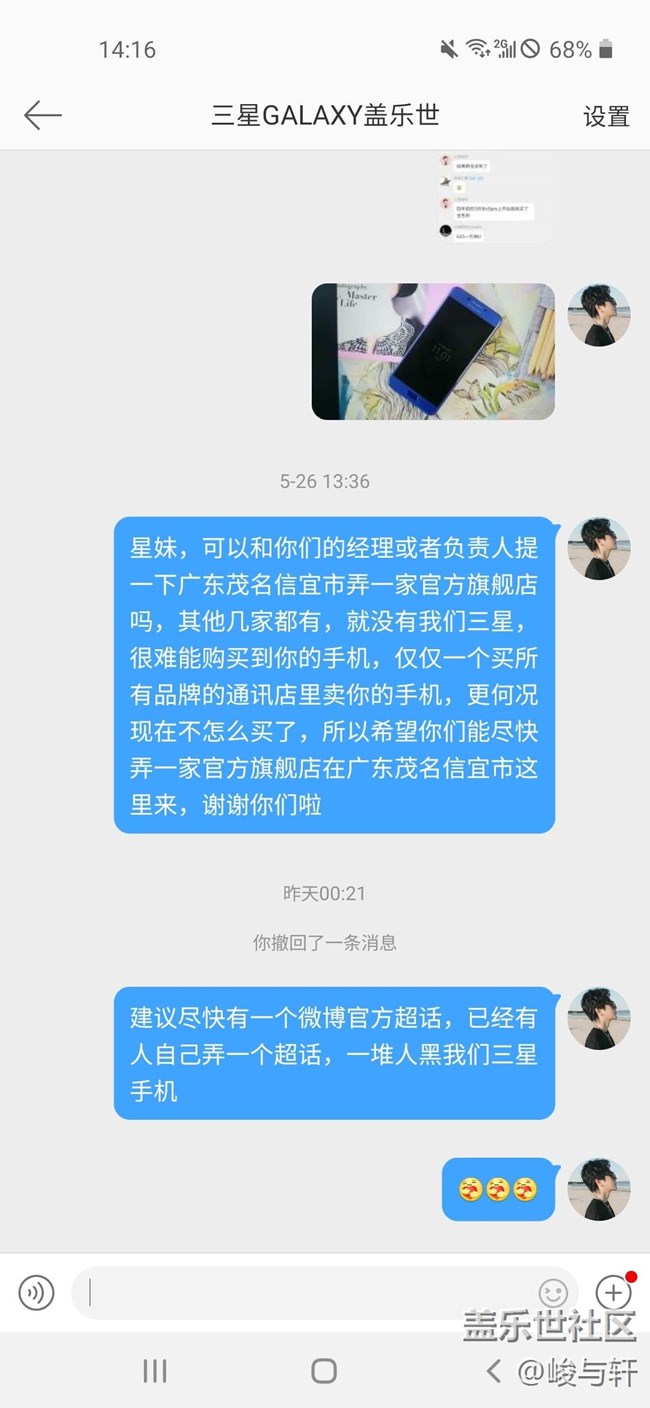650x1408 pixels.
Task: Go back using the top-left arrow
Action: point(43,115)
